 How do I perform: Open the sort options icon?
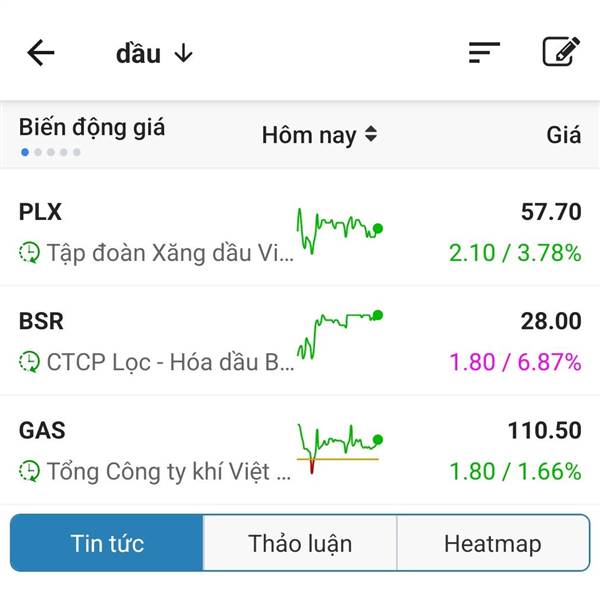click(x=484, y=53)
